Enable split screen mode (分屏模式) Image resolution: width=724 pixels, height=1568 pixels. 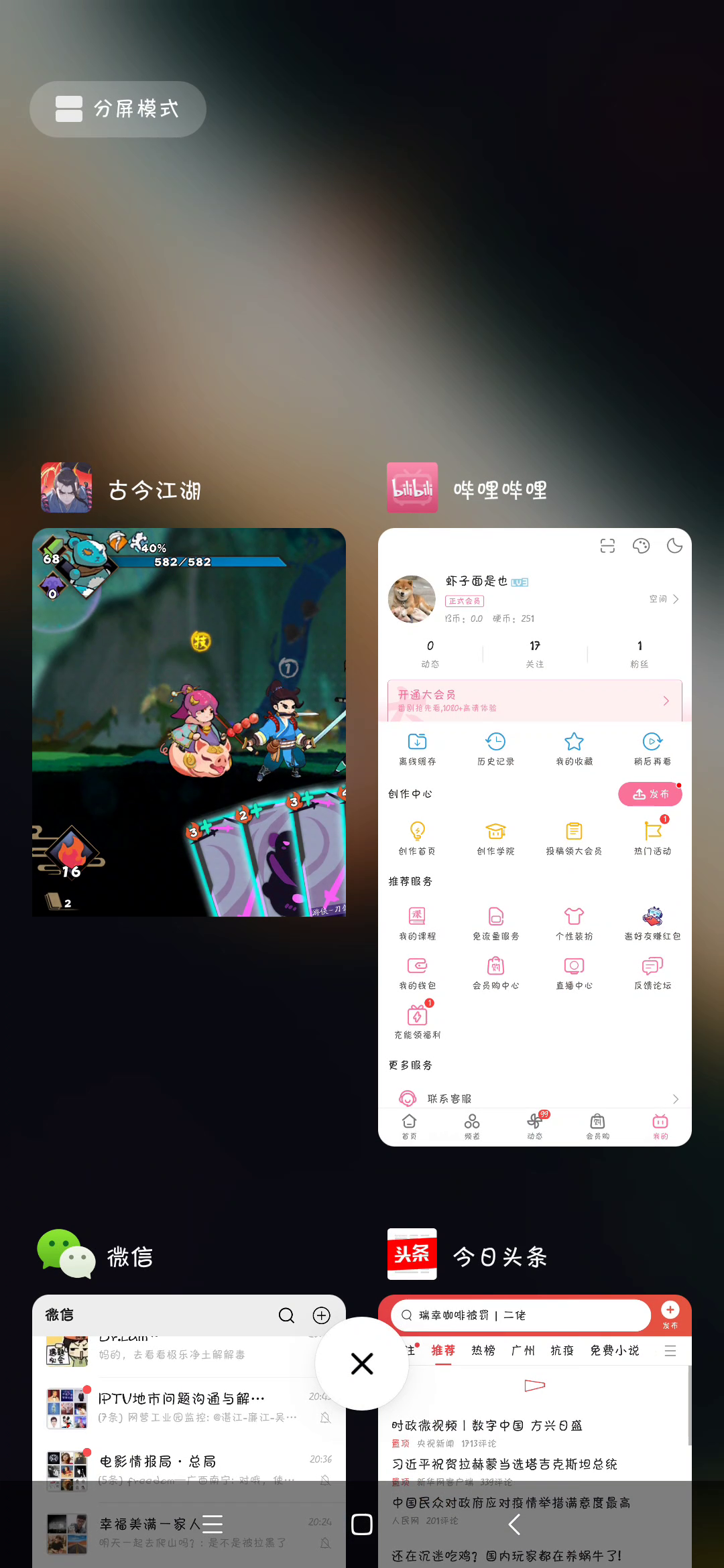(x=118, y=109)
